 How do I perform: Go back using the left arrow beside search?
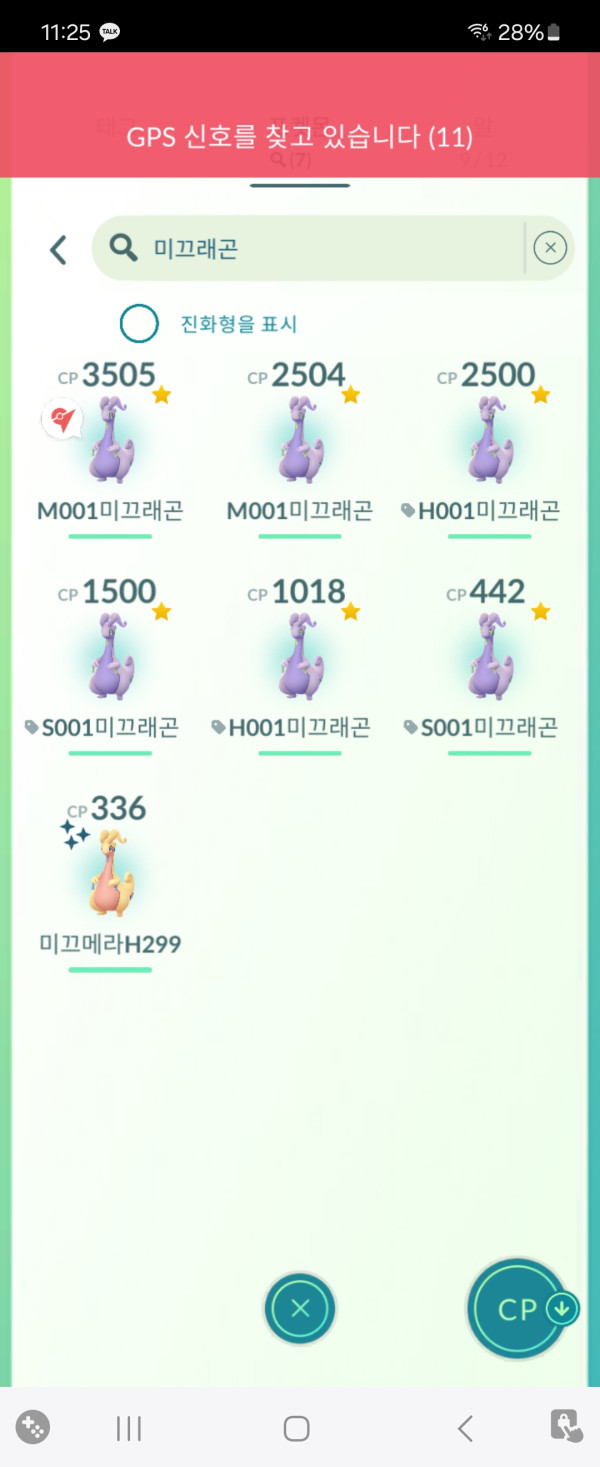(59, 249)
